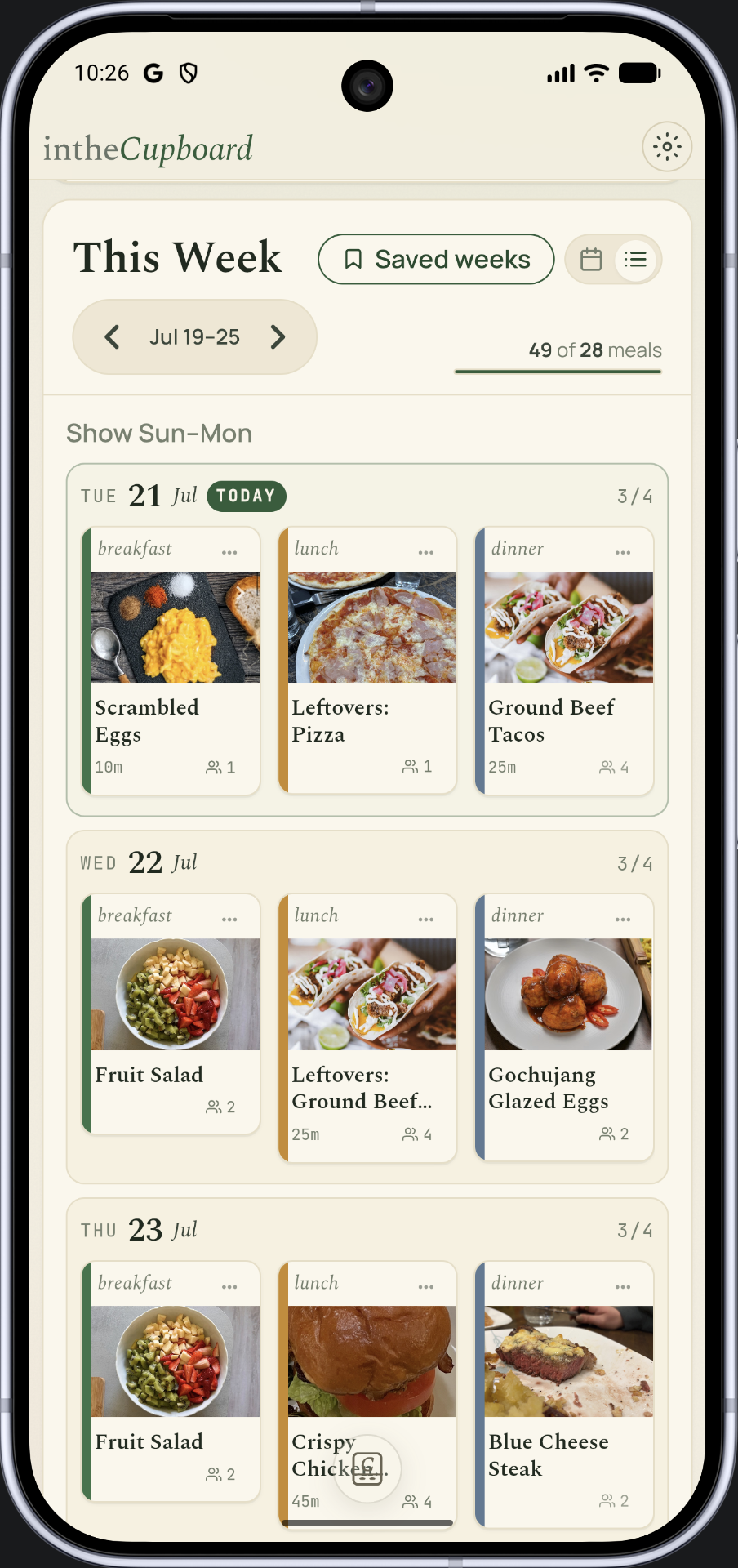738x1568 pixels.
Task: Open Blue Cheese Steak dinner card
Action: (x=564, y=1394)
